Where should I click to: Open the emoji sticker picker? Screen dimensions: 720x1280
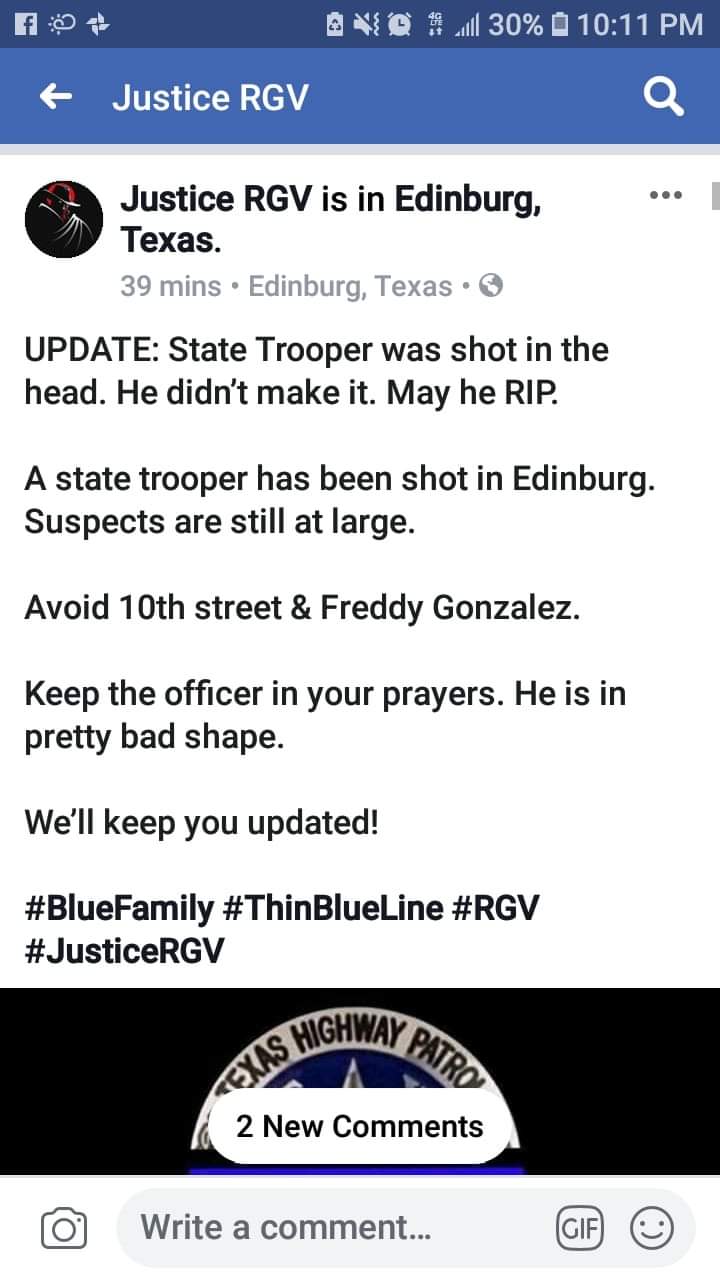651,1228
